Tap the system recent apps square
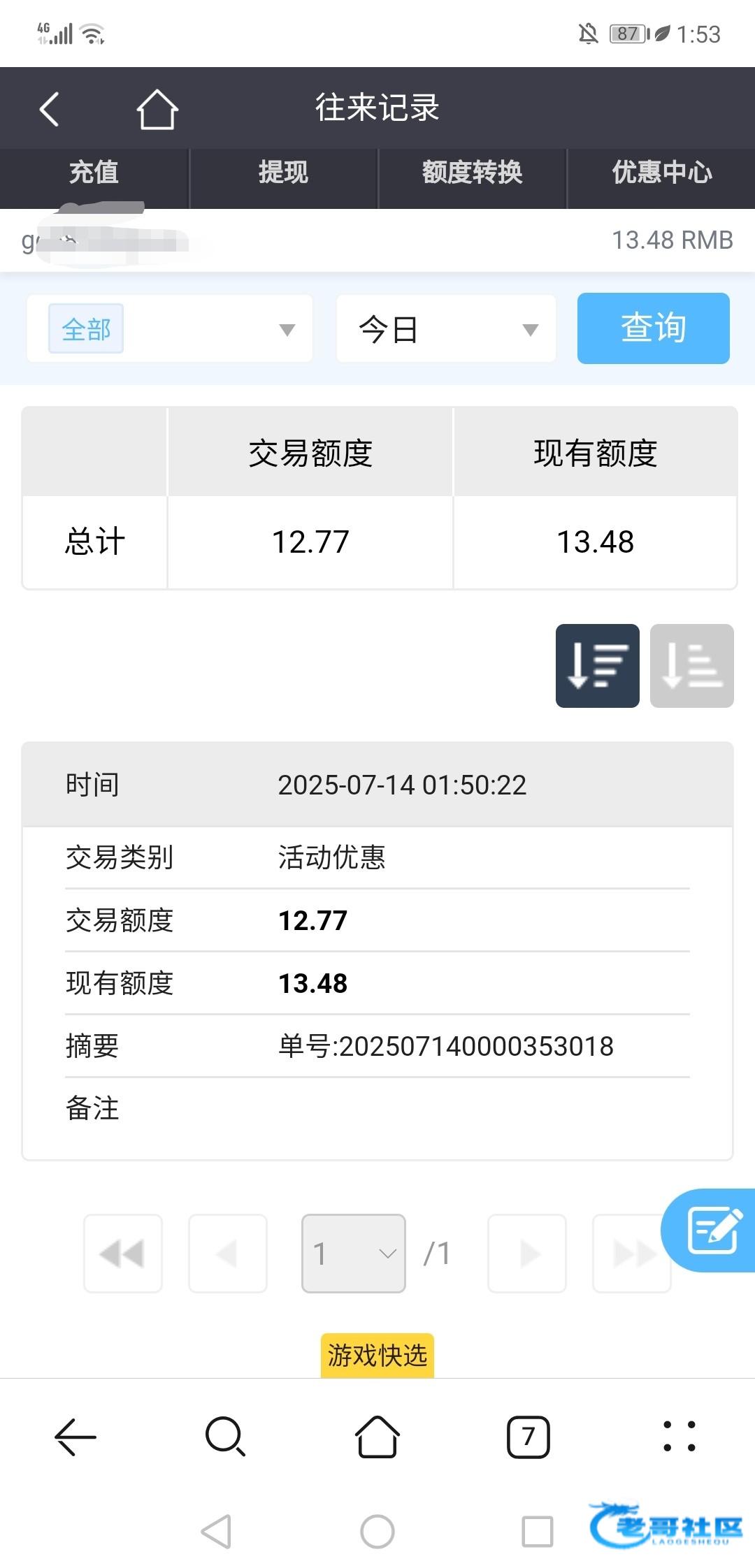Viewport: 755px width, 1568px height. tap(538, 1532)
